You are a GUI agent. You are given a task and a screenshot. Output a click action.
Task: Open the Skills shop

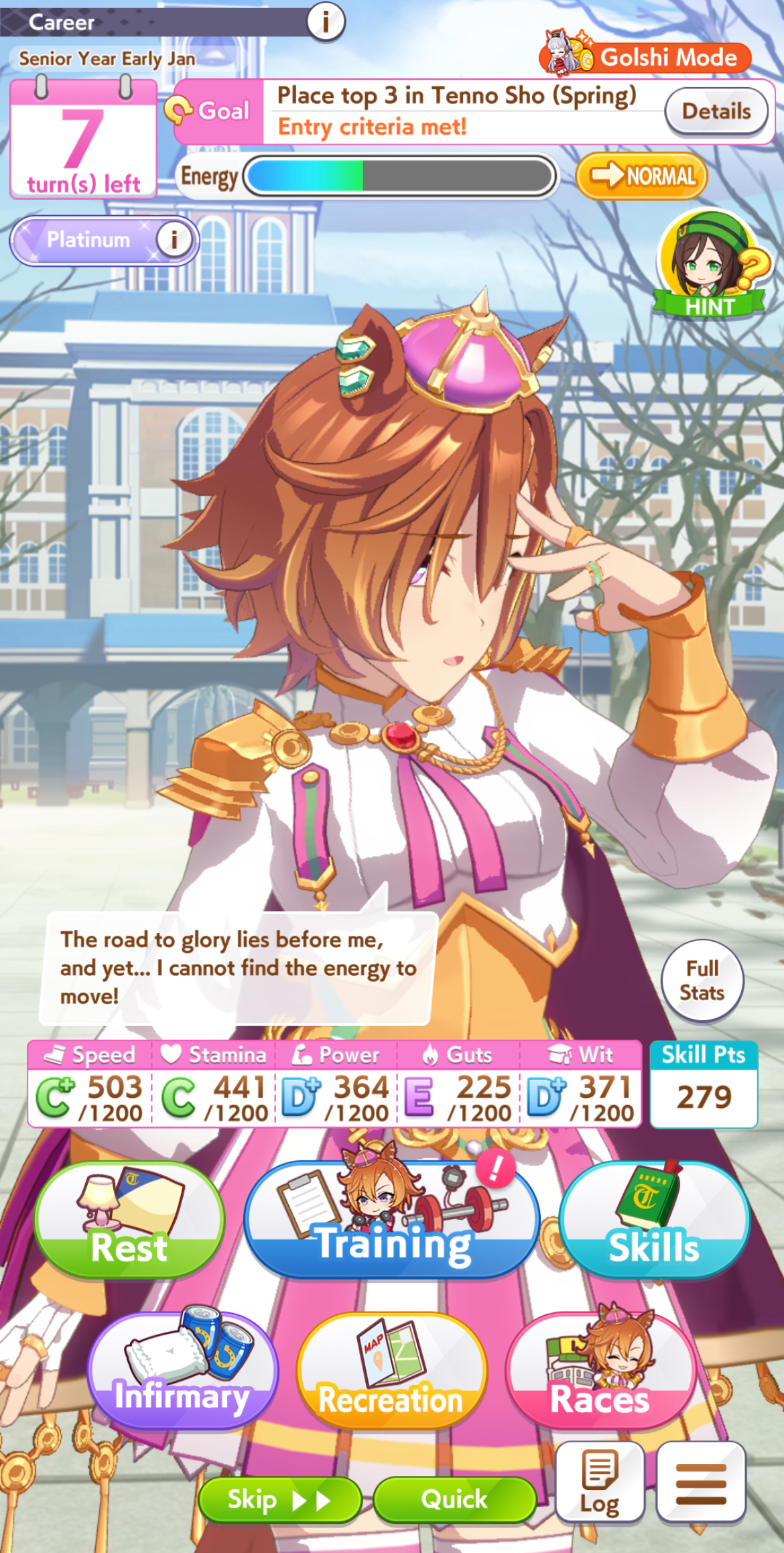coord(654,1221)
